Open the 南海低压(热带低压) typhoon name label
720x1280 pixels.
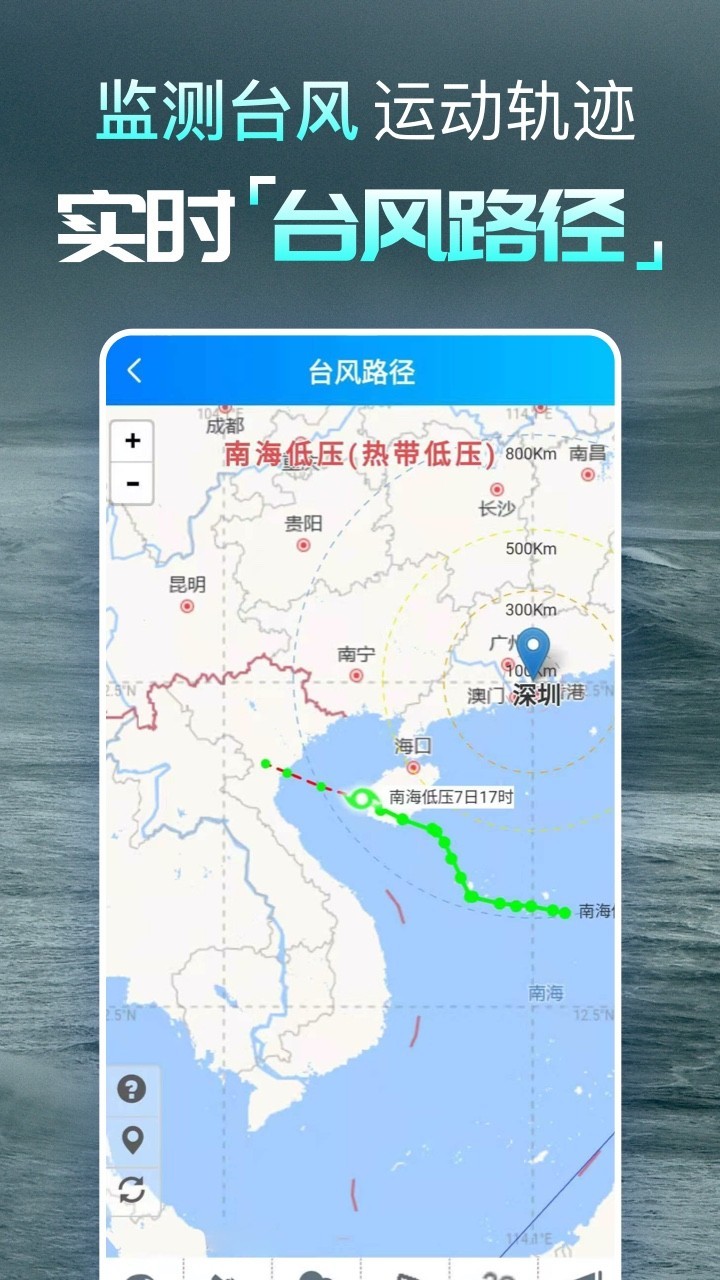[357, 454]
